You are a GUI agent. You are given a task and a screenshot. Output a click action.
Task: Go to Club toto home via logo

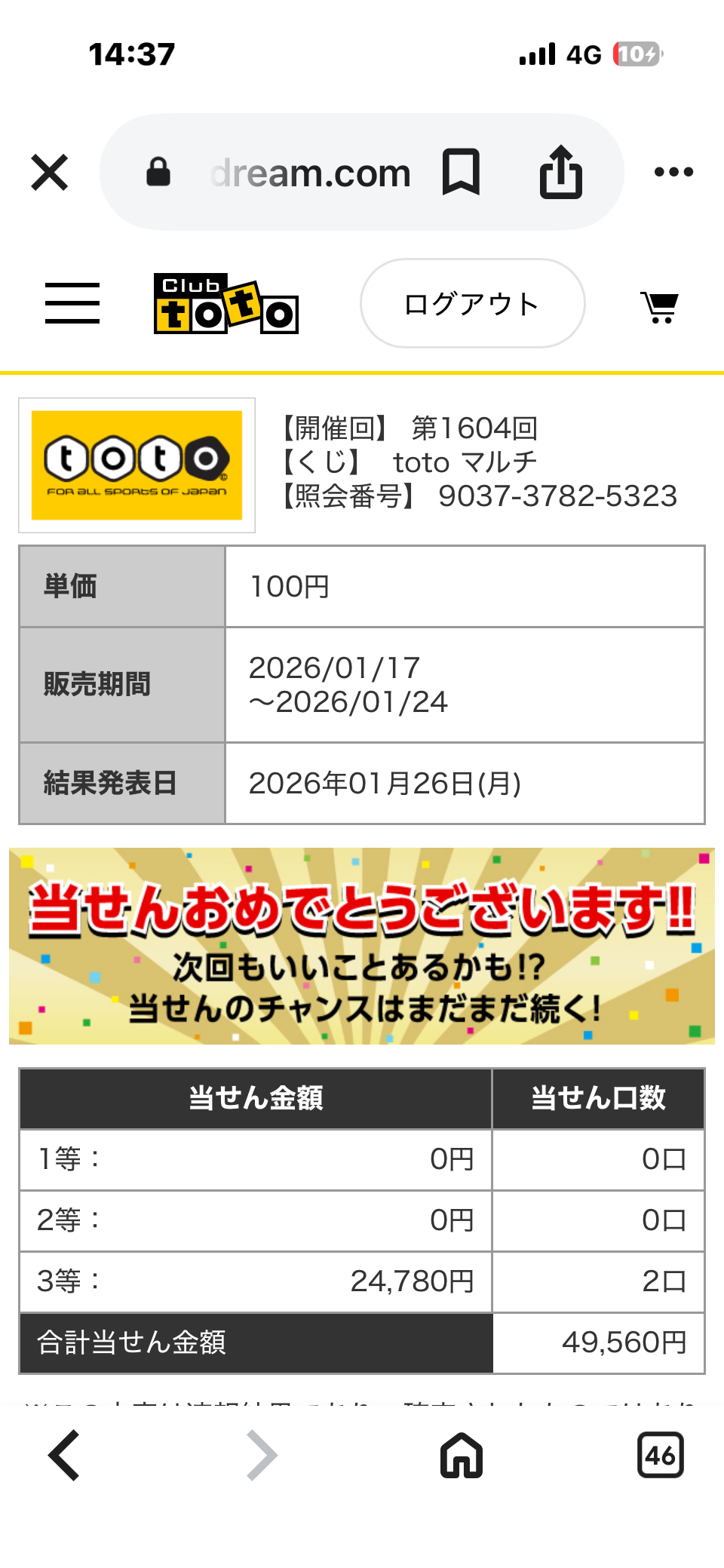pyautogui.click(x=226, y=303)
